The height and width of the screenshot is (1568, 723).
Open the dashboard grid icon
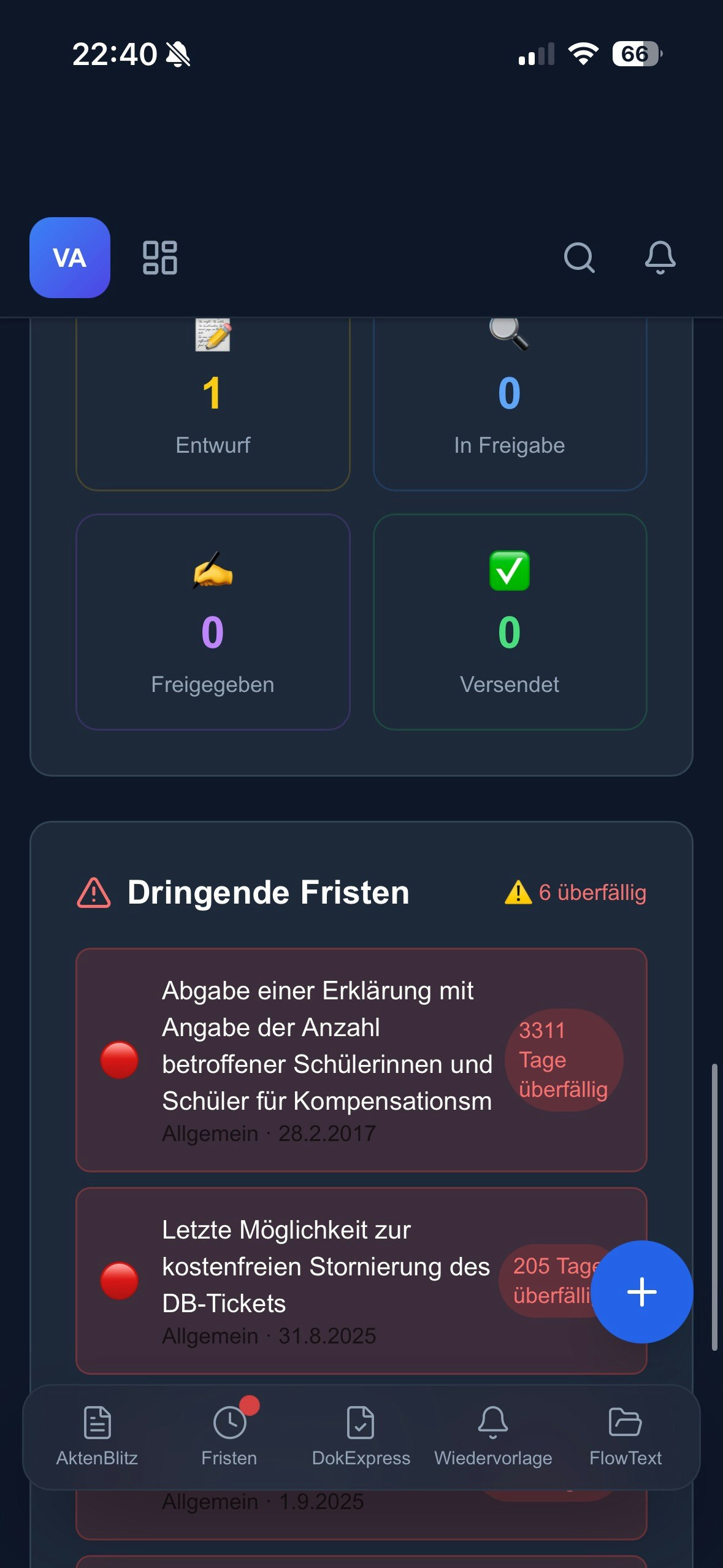(160, 258)
